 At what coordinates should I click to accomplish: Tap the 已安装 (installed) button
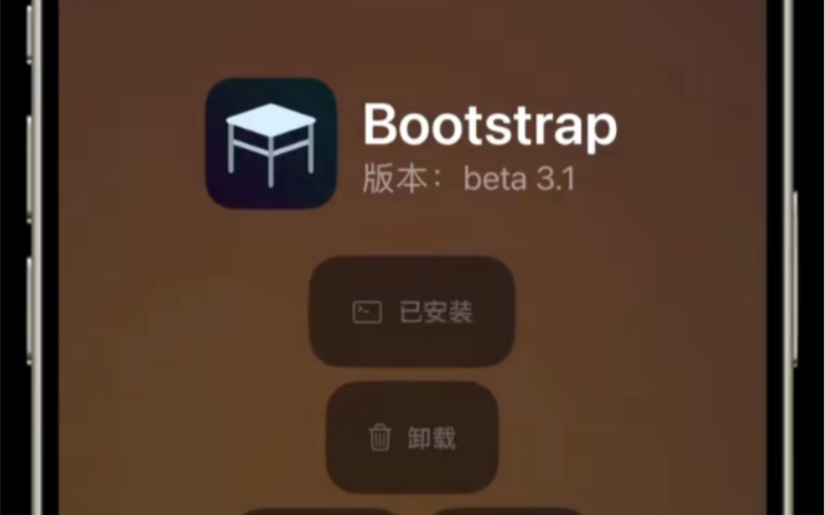pyautogui.click(x=411, y=312)
